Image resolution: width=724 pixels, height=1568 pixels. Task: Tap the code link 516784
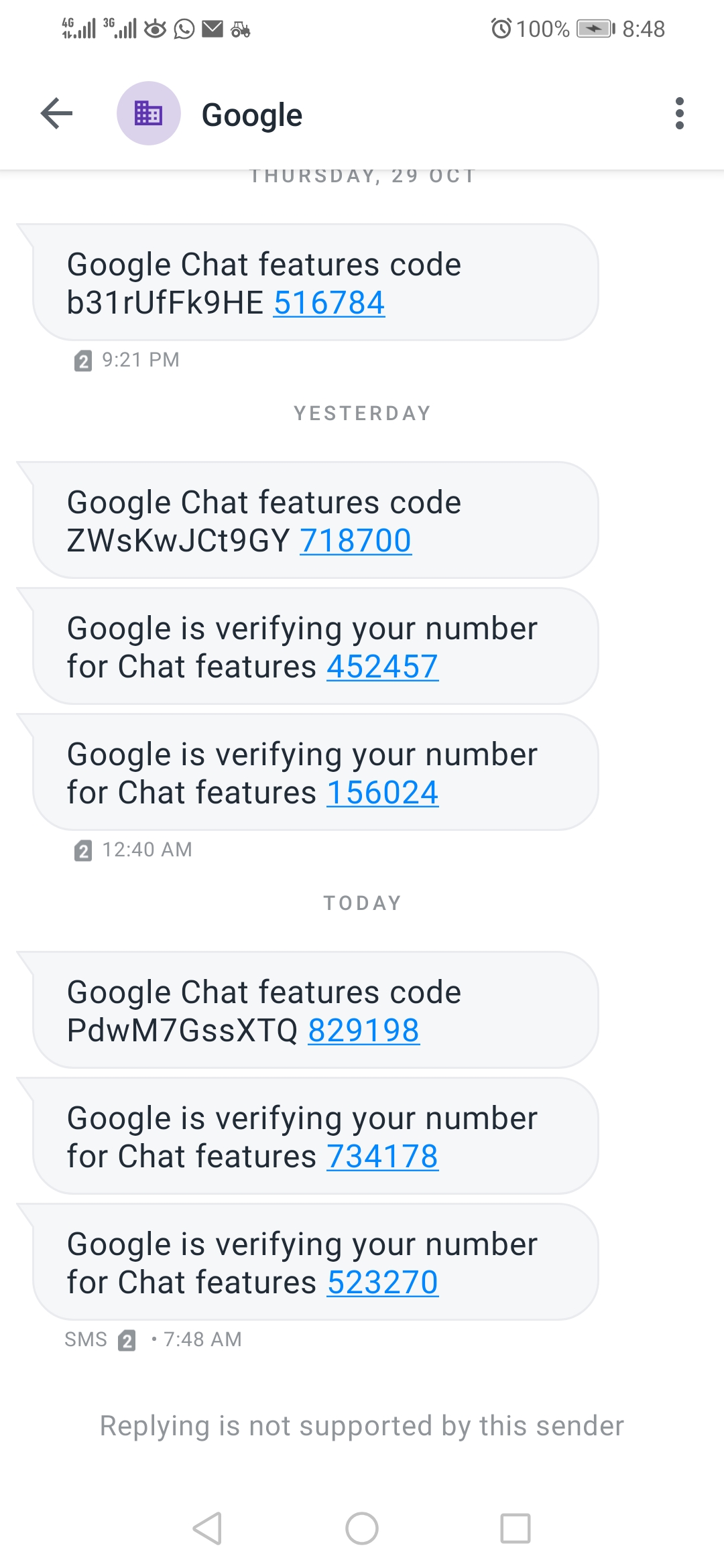coord(329,303)
